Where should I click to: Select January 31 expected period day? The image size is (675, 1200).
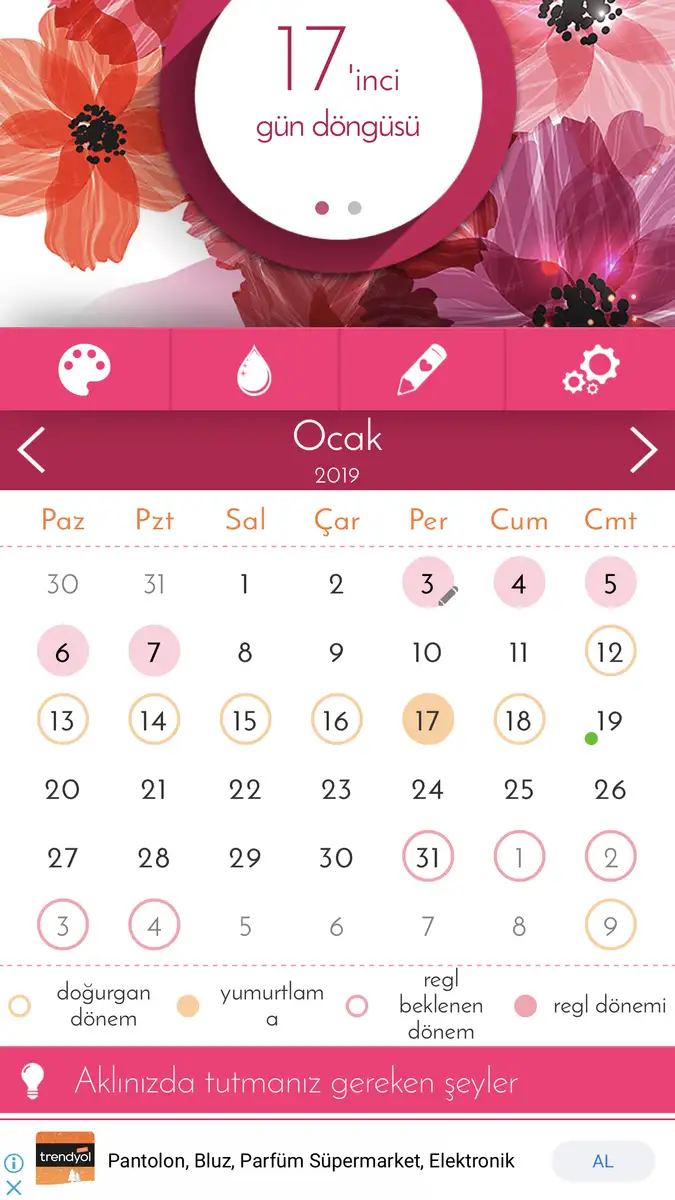(428, 857)
